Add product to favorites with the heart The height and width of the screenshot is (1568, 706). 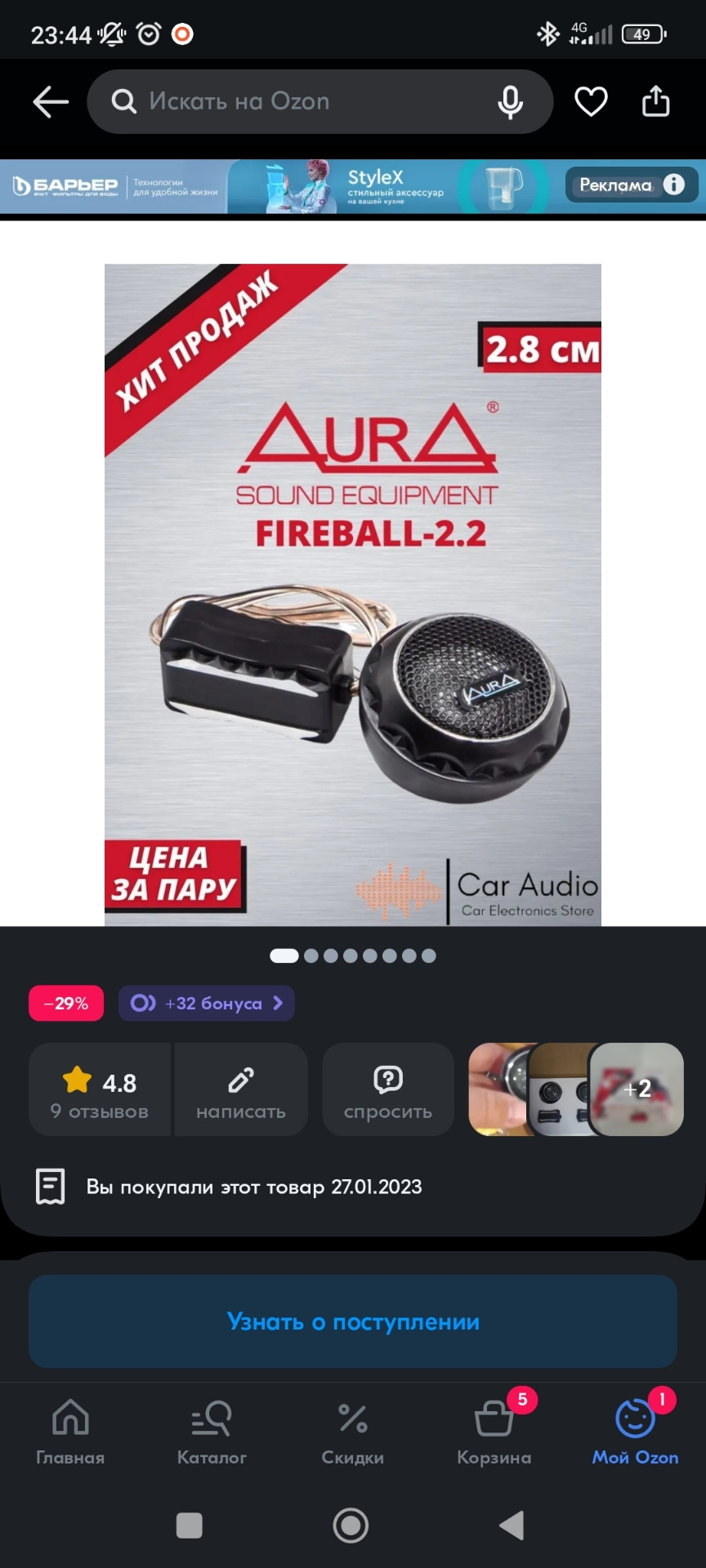[591, 102]
